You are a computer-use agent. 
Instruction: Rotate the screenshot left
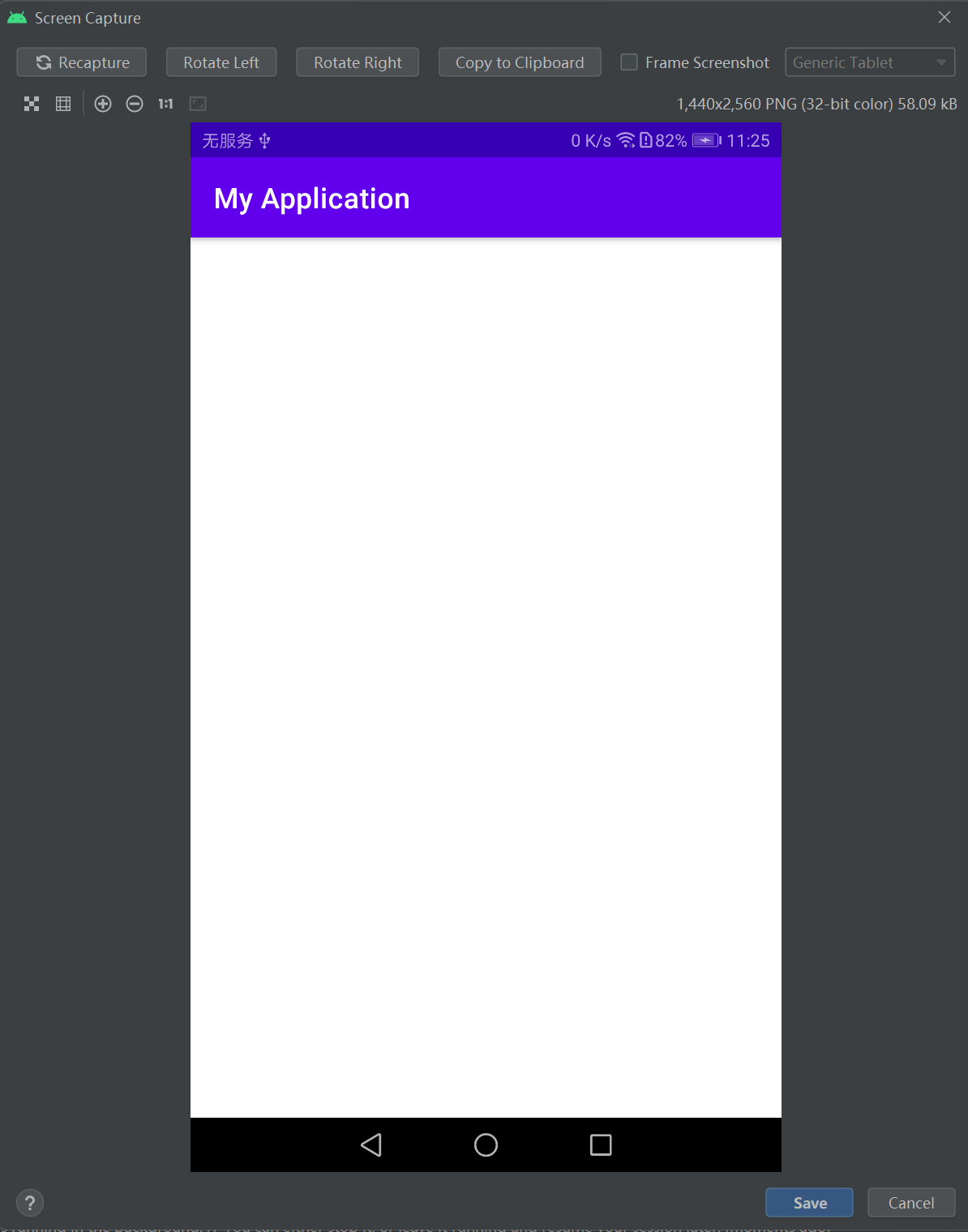pyautogui.click(x=221, y=62)
